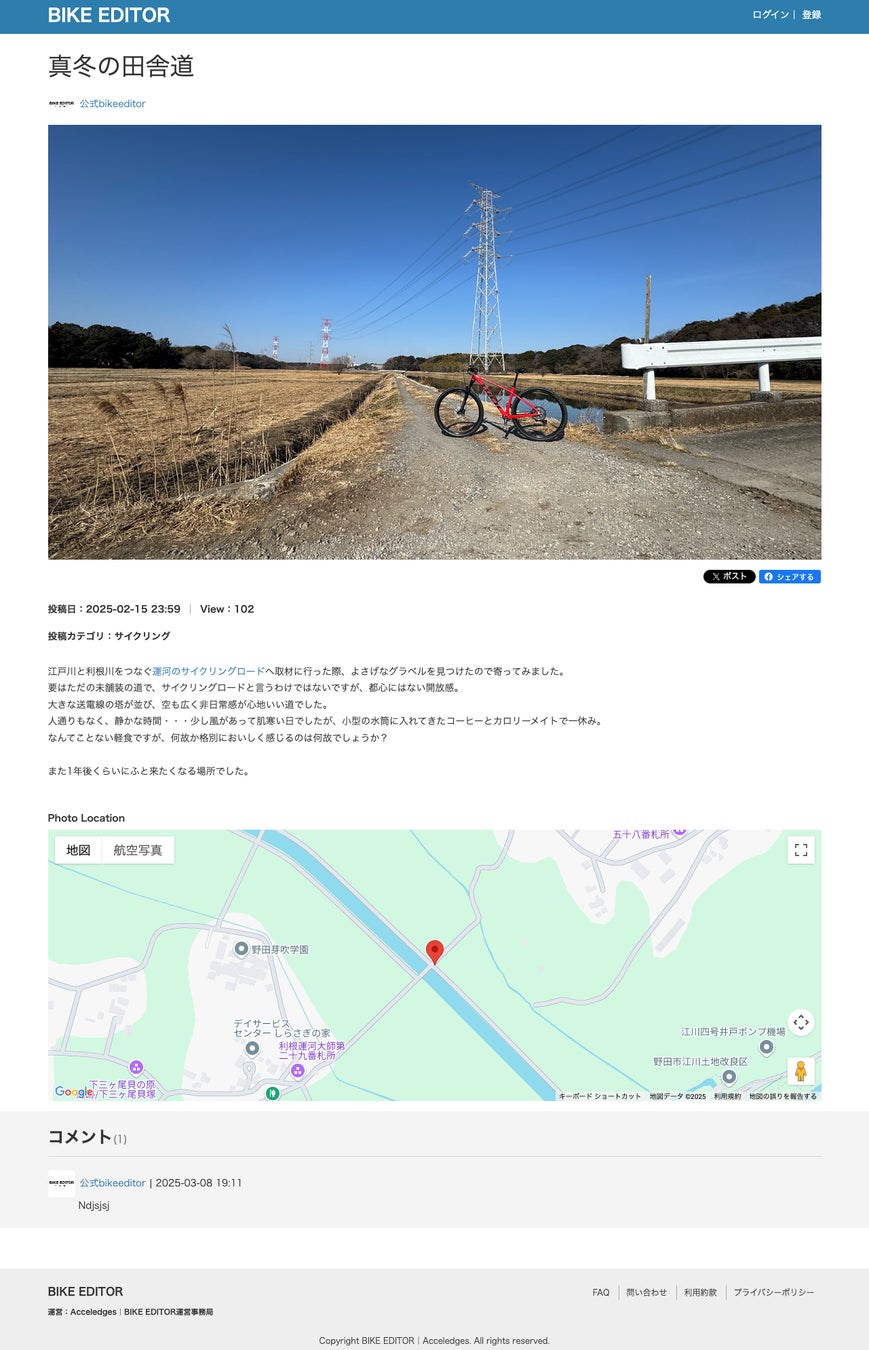
Task: Open the BIKE EDITOR home logo
Action: (x=109, y=15)
